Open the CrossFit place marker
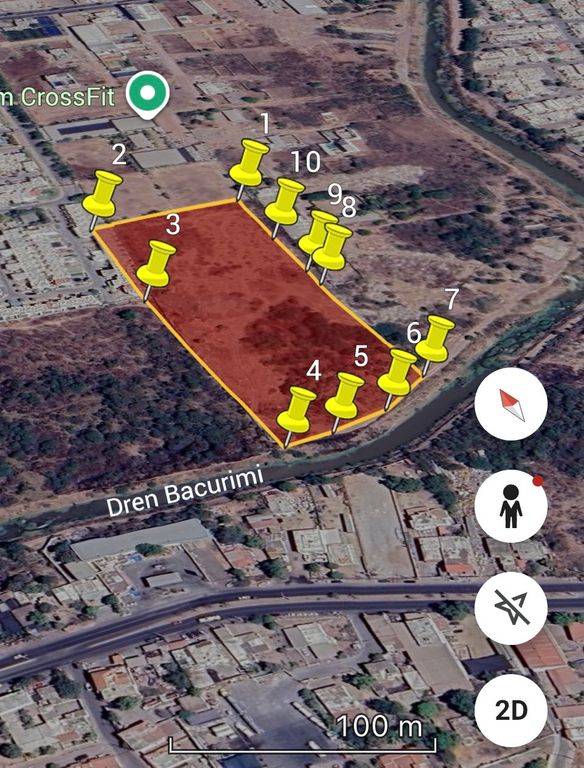This screenshot has width=584, height=768. click(x=147, y=95)
